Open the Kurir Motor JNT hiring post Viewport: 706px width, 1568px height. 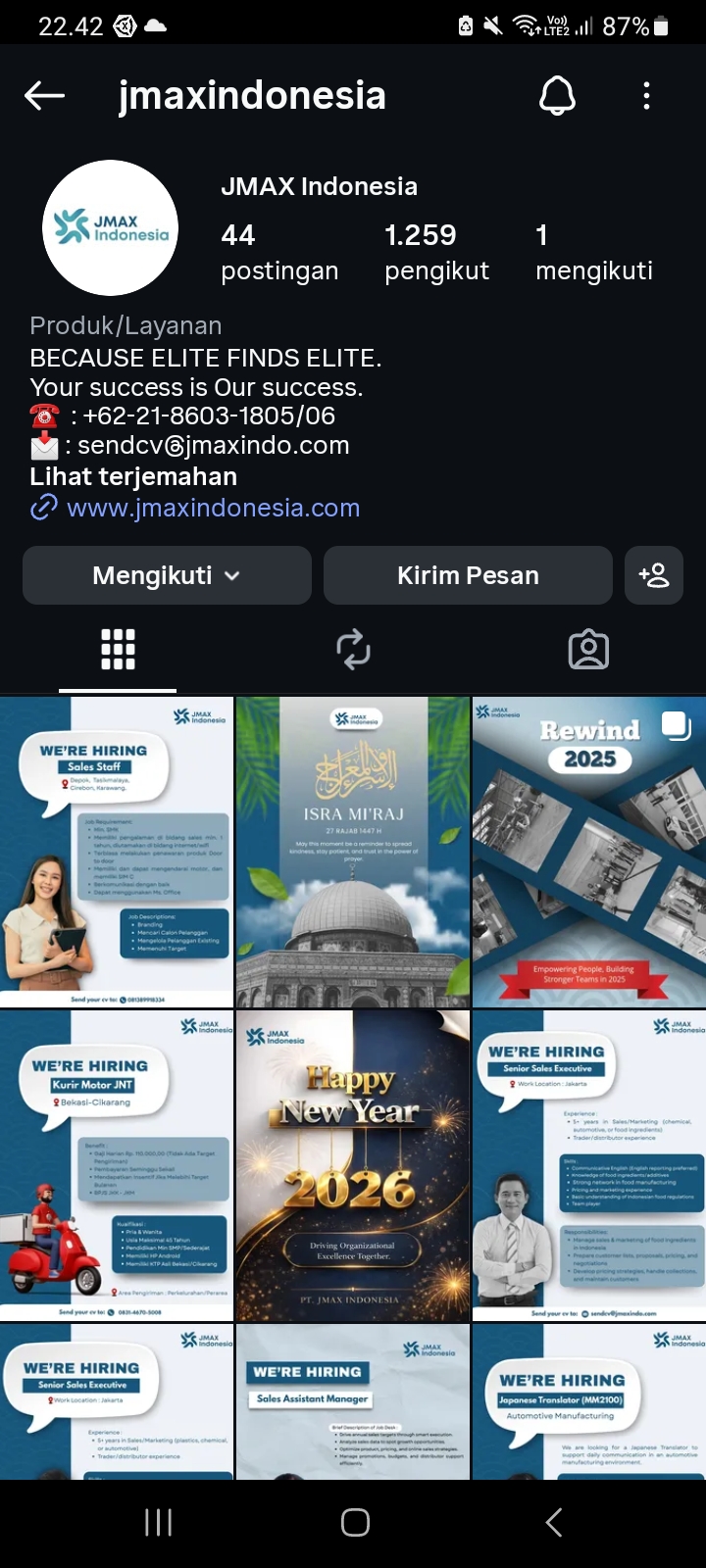117,1165
